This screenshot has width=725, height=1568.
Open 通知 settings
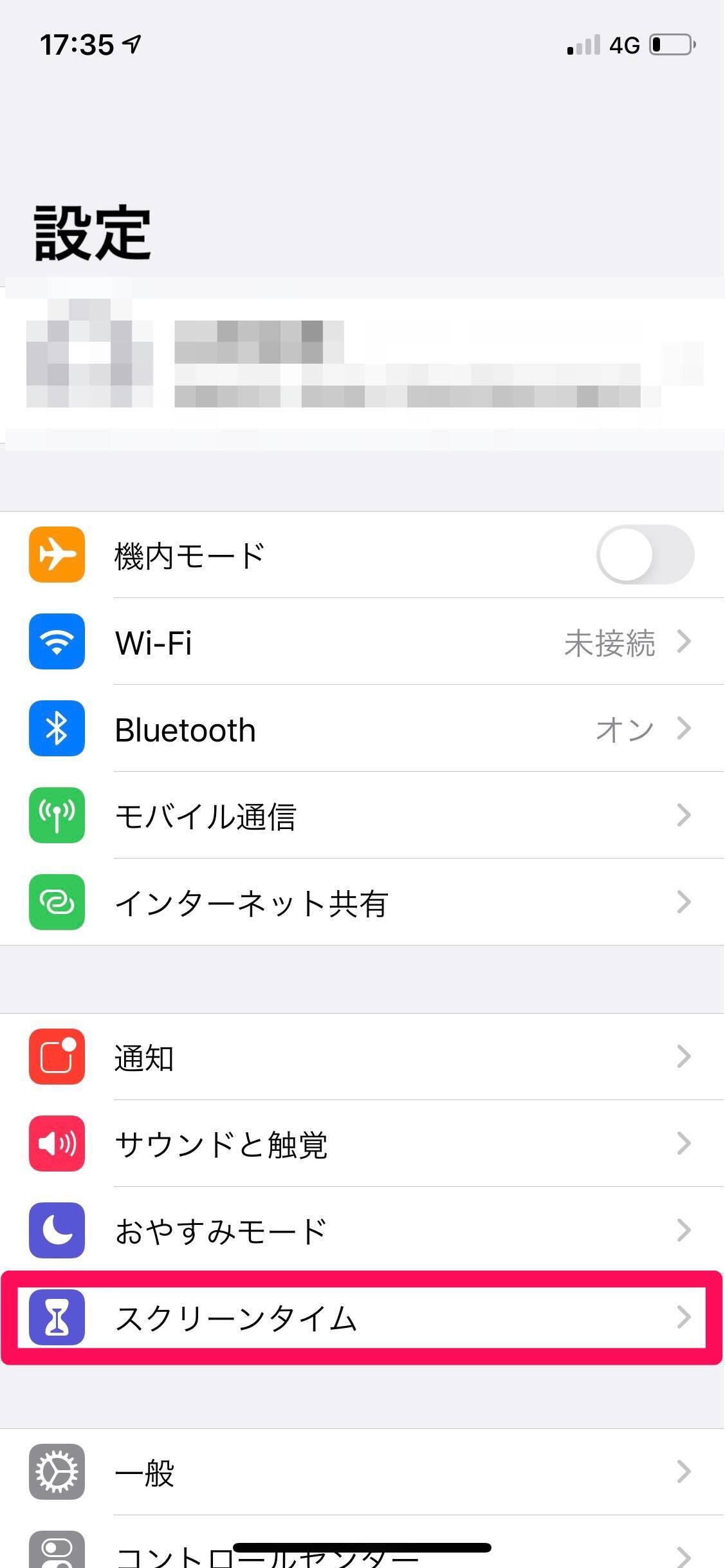(x=386, y=1057)
